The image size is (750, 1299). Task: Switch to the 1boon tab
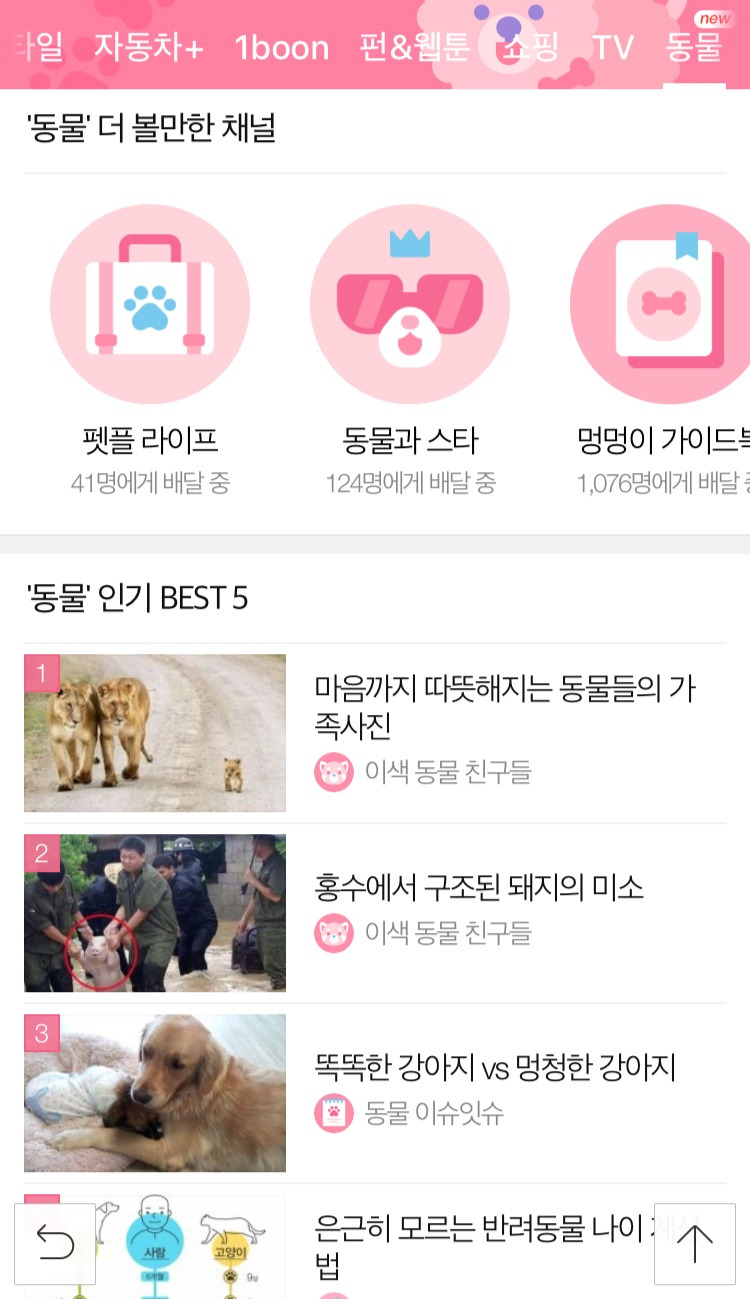pyautogui.click(x=281, y=47)
